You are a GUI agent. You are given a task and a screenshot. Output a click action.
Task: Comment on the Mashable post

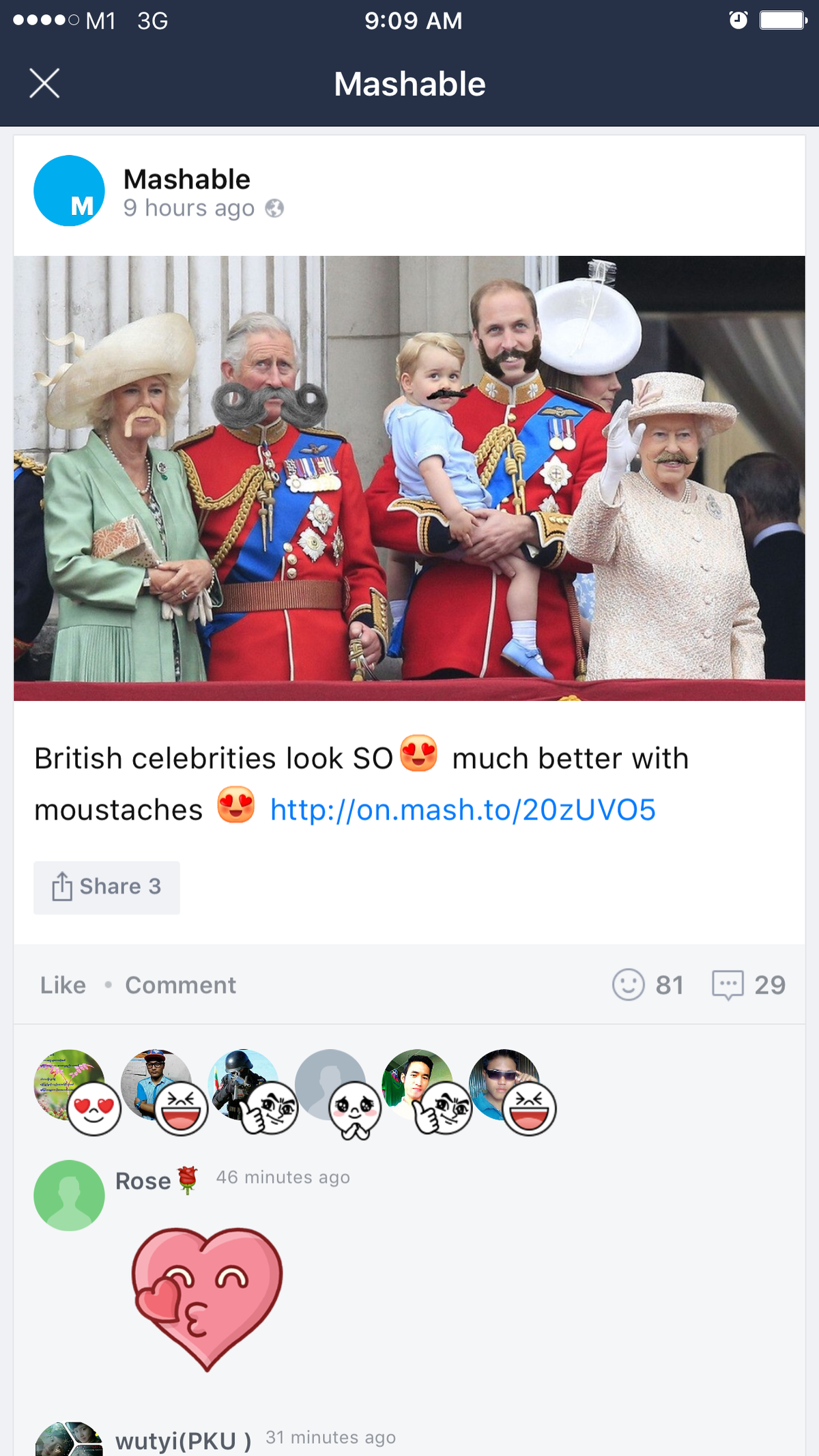(180, 985)
